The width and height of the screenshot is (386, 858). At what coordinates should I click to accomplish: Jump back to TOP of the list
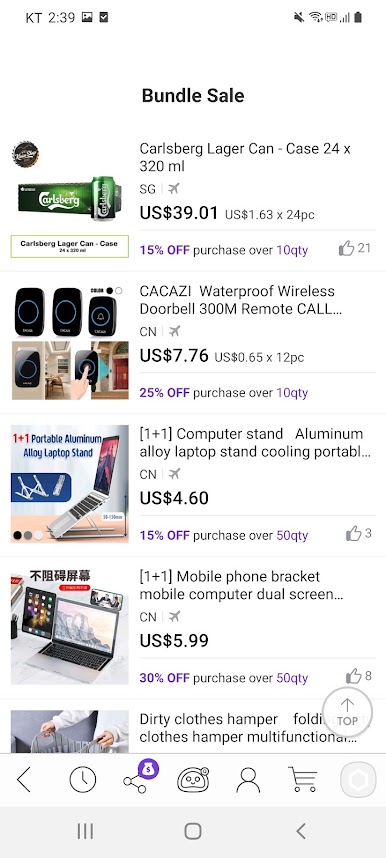[347, 712]
